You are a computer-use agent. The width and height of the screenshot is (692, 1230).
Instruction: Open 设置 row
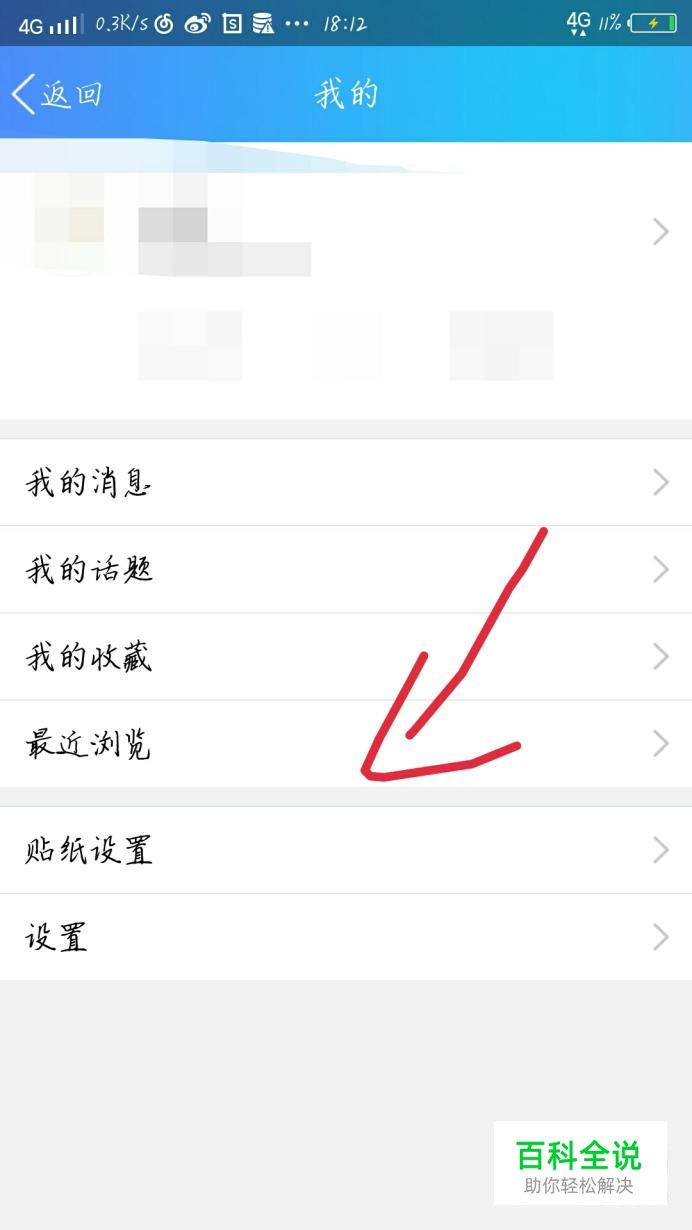(346, 937)
